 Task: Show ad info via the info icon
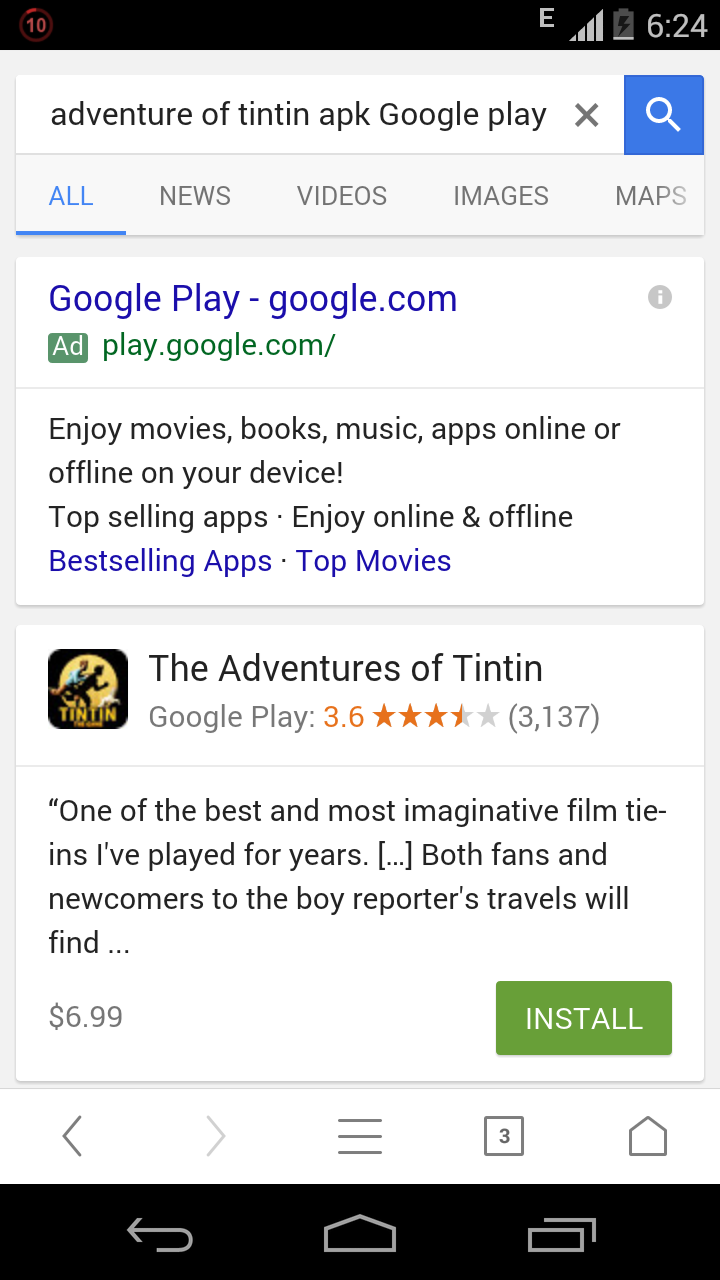[660, 297]
